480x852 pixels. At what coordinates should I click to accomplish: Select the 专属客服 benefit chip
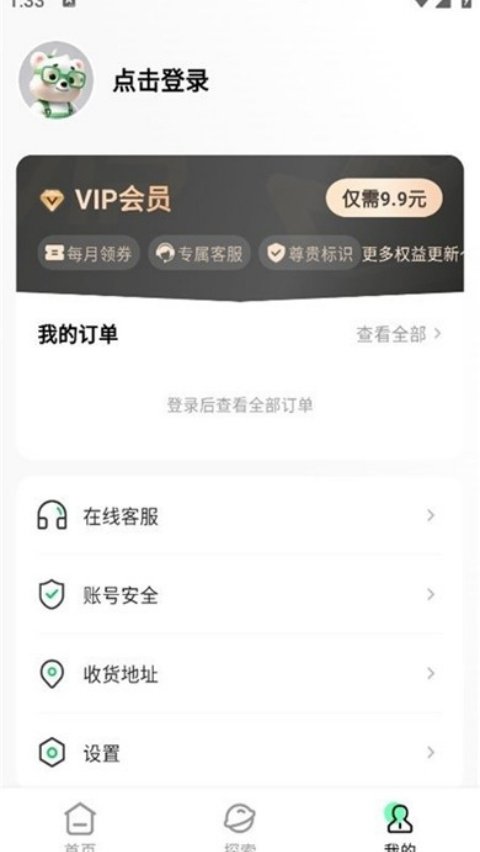[200, 253]
